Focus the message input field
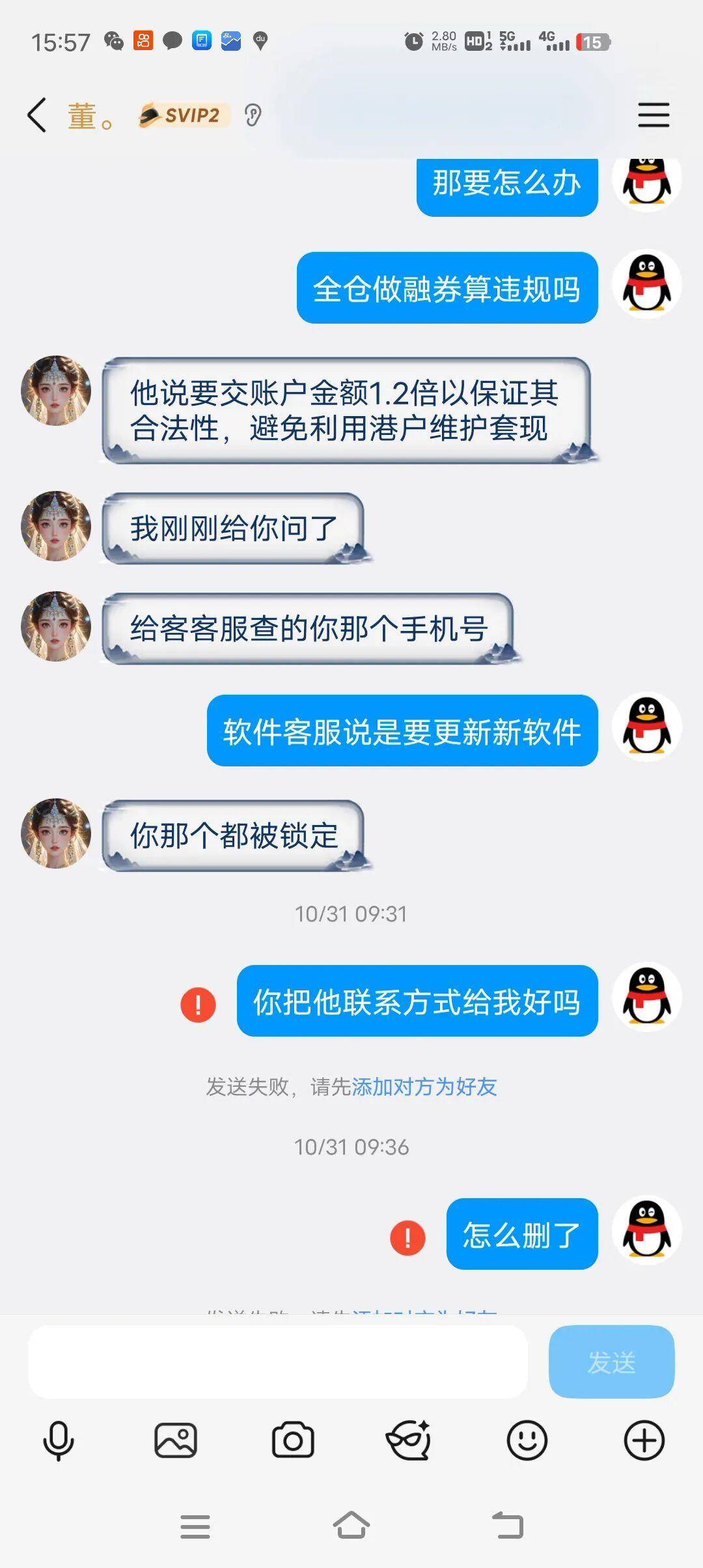The width and height of the screenshot is (703, 1568). point(277,1362)
